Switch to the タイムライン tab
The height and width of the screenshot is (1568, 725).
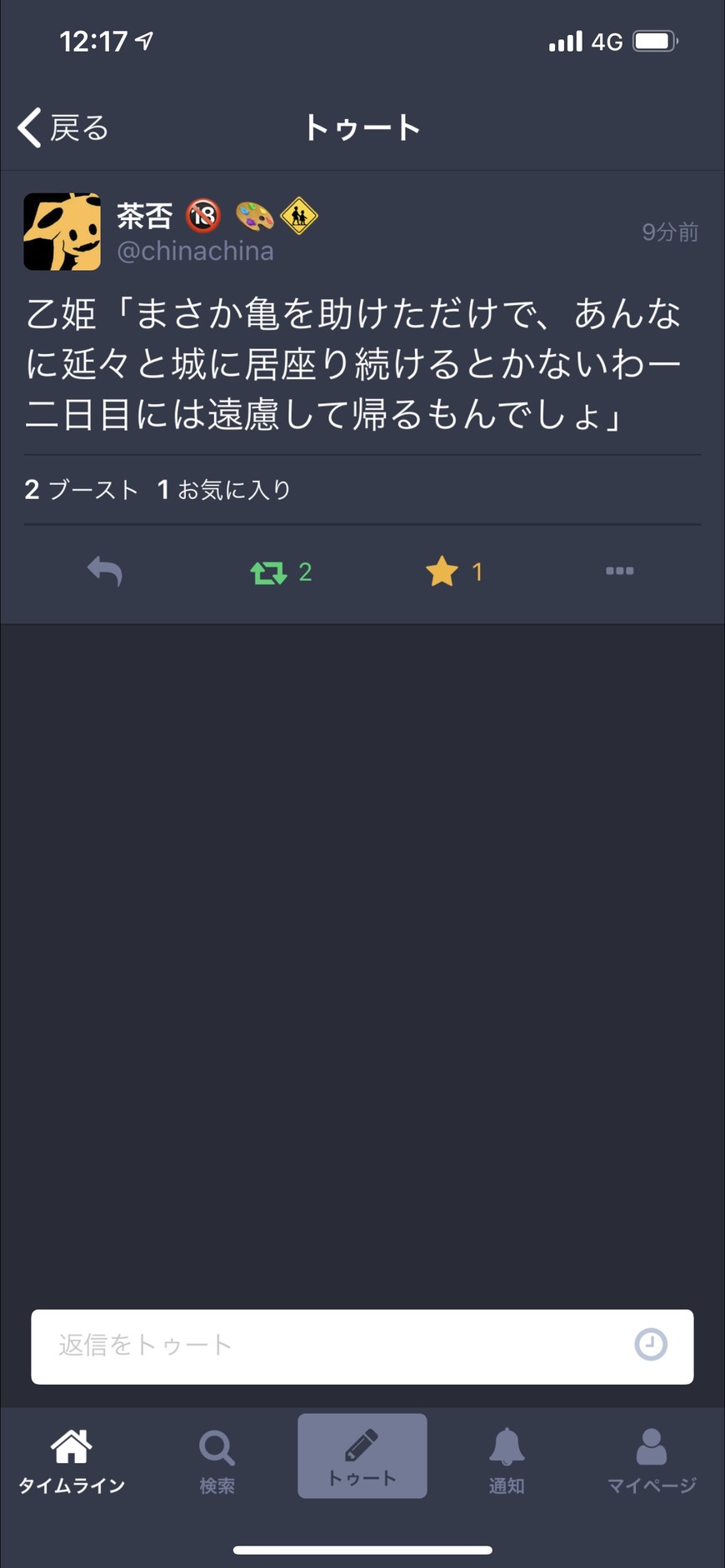pos(72,1461)
